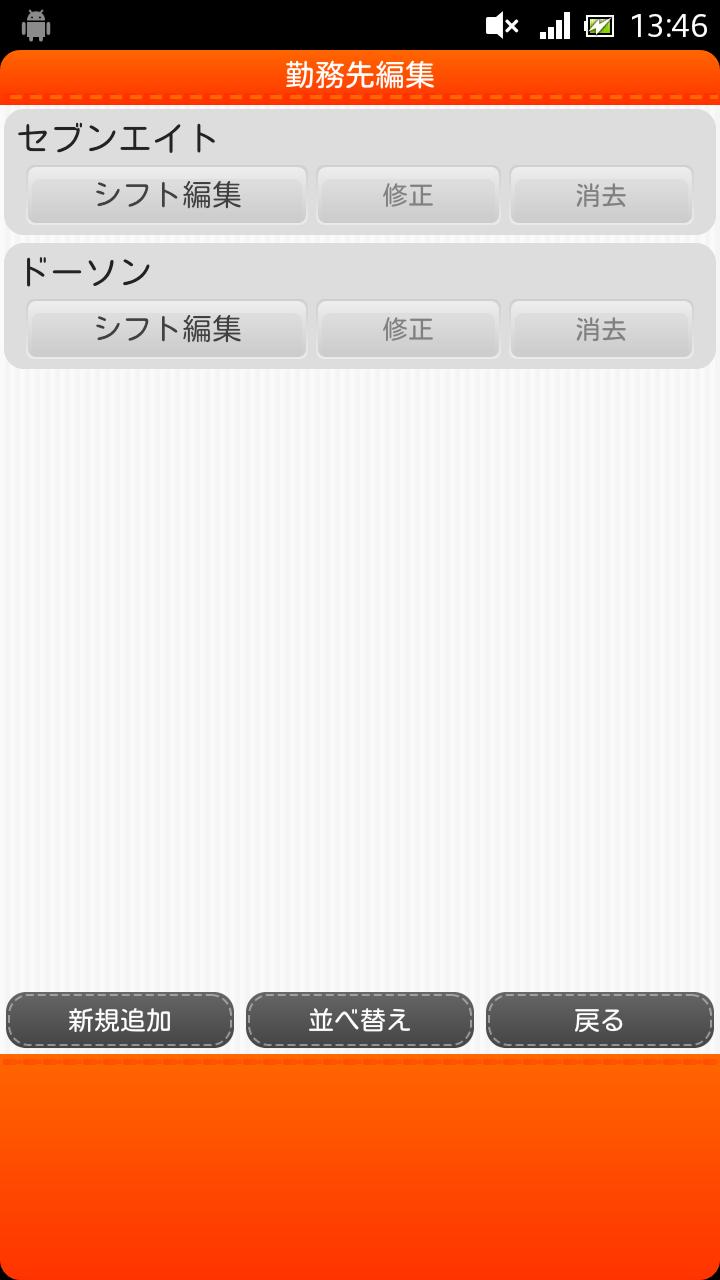Open シフト編集 for ドーソン
720x1280 pixels.
pos(167,329)
